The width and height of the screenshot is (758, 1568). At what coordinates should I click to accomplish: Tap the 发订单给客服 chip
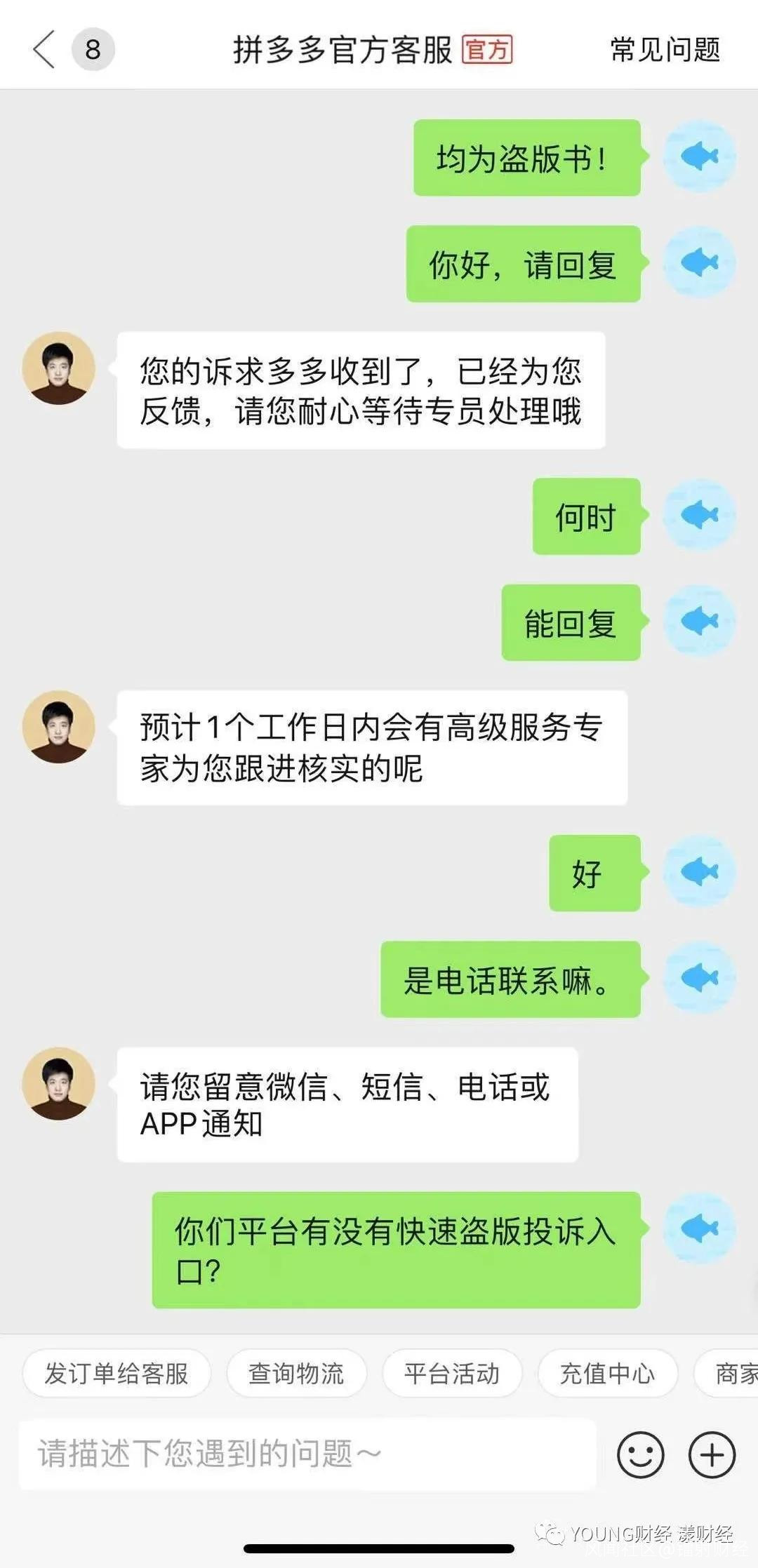point(117,1373)
